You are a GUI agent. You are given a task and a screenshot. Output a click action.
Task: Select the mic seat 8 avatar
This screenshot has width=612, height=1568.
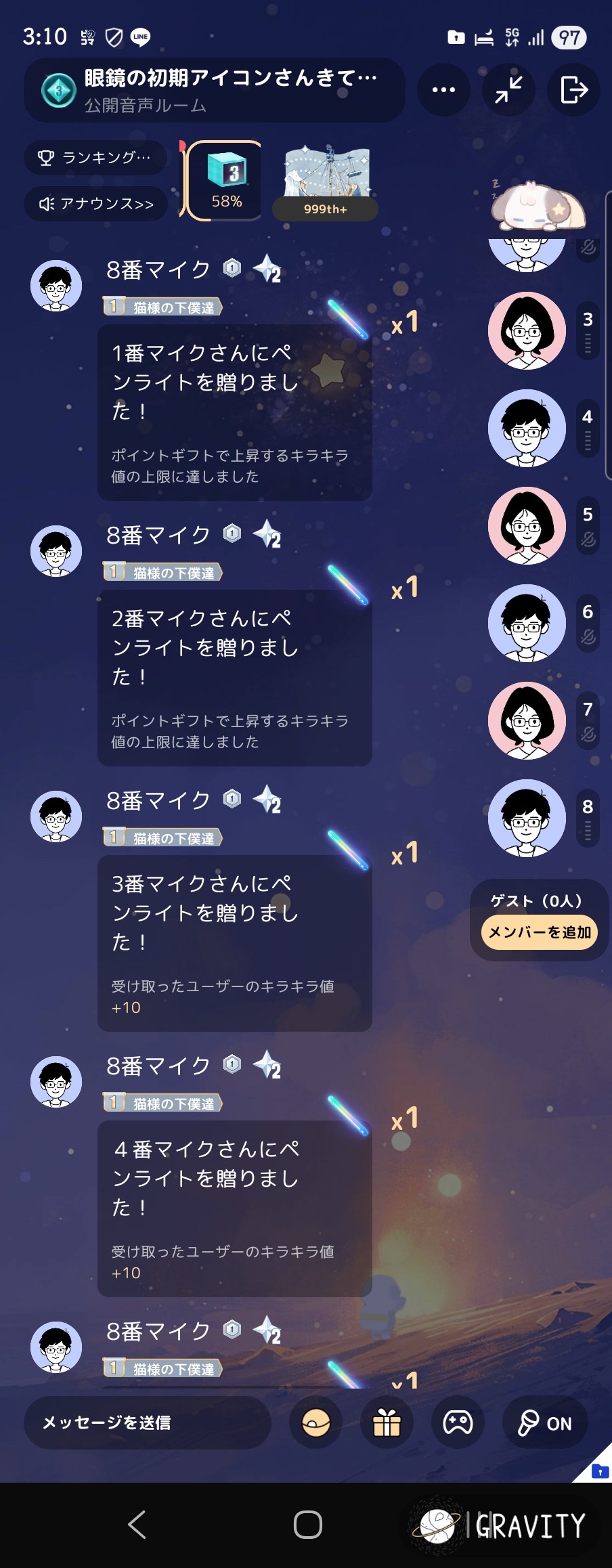pos(527,818)
